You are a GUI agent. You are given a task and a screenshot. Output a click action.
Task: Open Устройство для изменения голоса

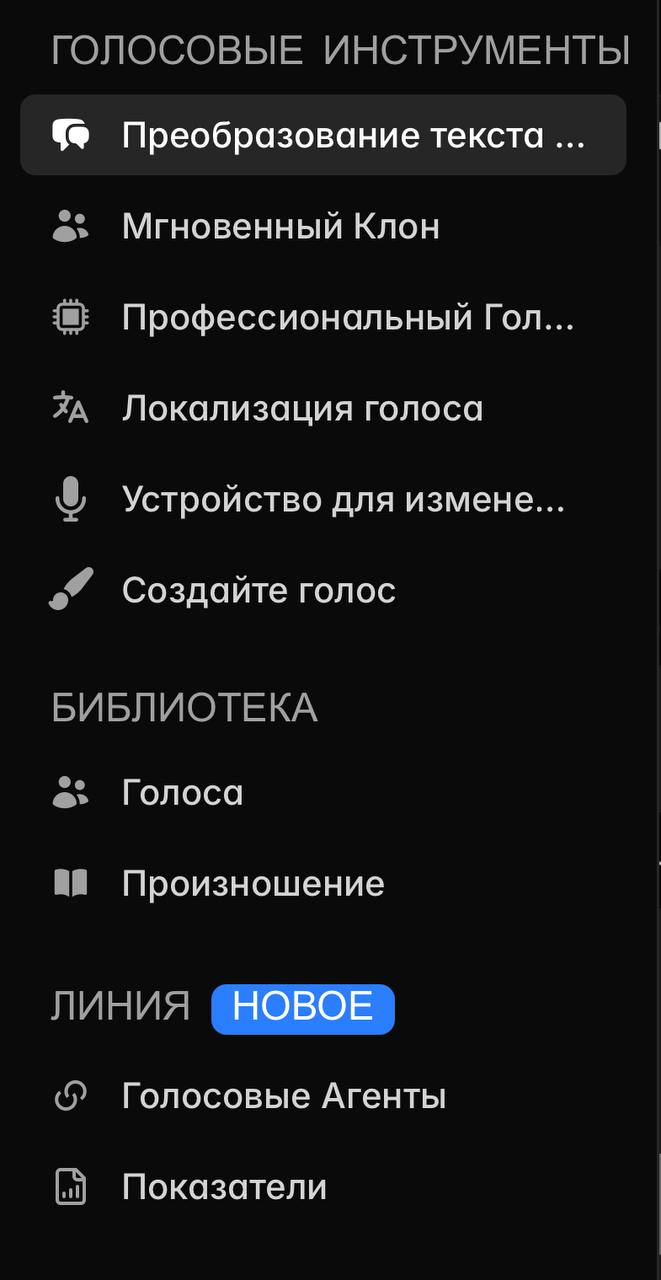click(x=343, y=499)
